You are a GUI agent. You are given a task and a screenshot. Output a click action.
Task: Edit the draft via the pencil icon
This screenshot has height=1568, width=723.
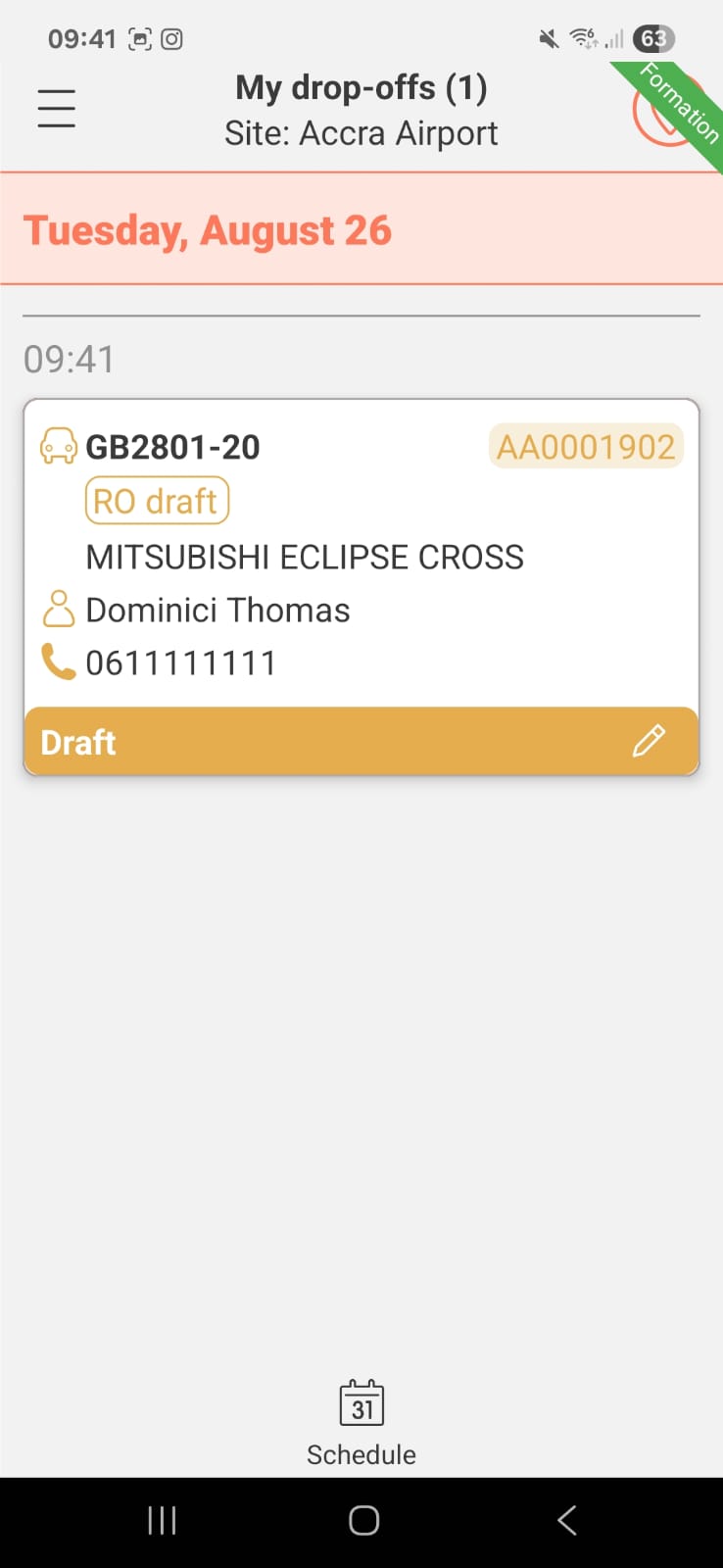click(x=649, y=742)
